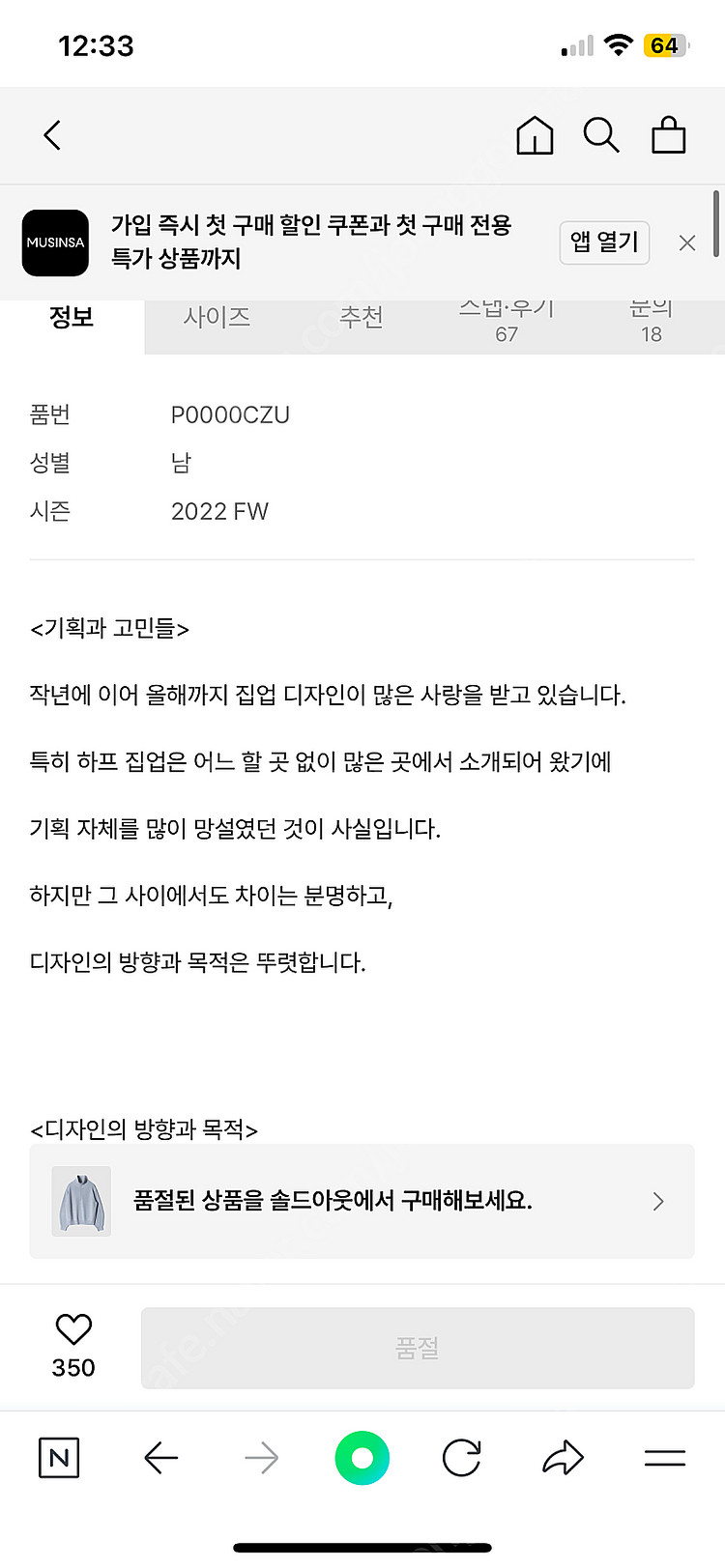Navigate back in the browser toolbar
Viewport: 725px width, 1568px height.
coord(160,1457)
